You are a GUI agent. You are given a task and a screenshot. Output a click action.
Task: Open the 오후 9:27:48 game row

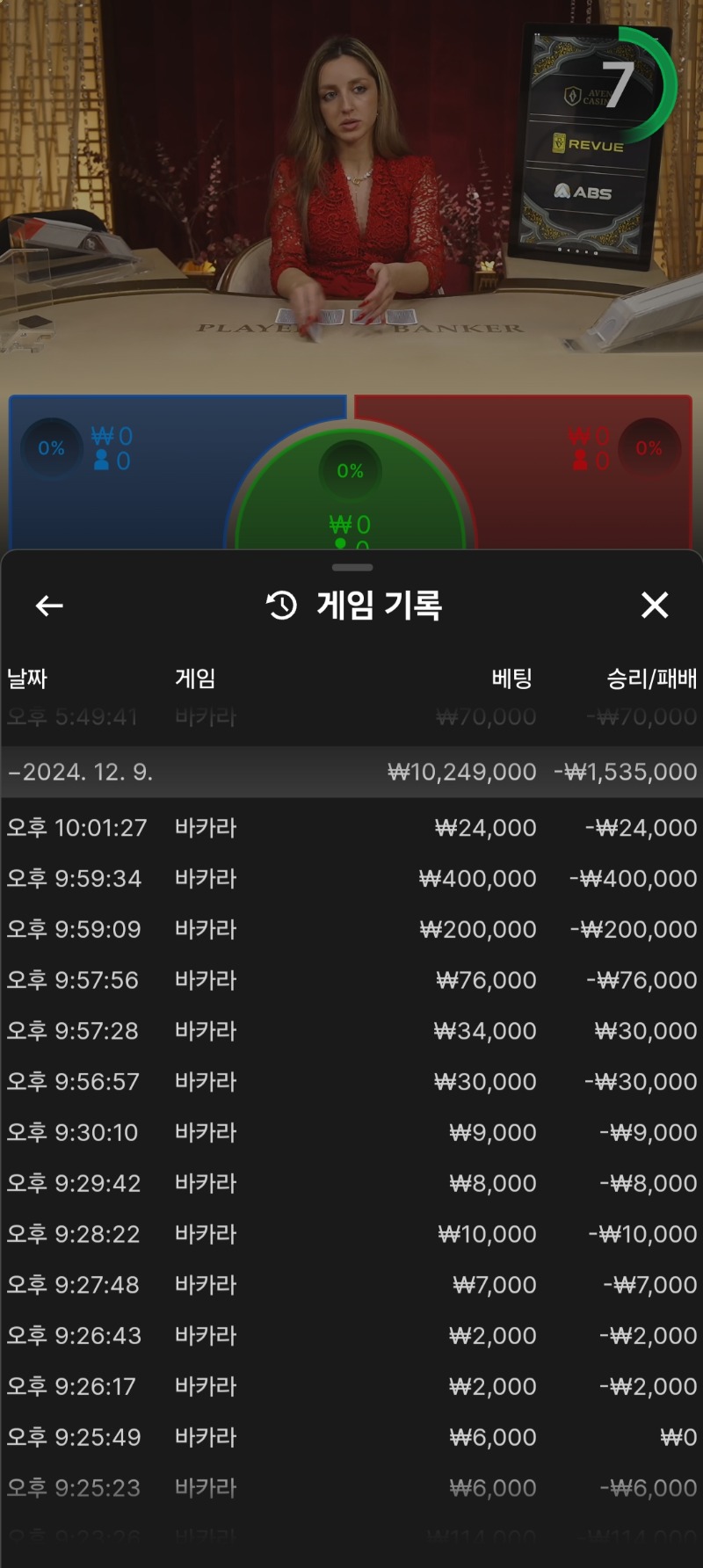click(351, 1285)
